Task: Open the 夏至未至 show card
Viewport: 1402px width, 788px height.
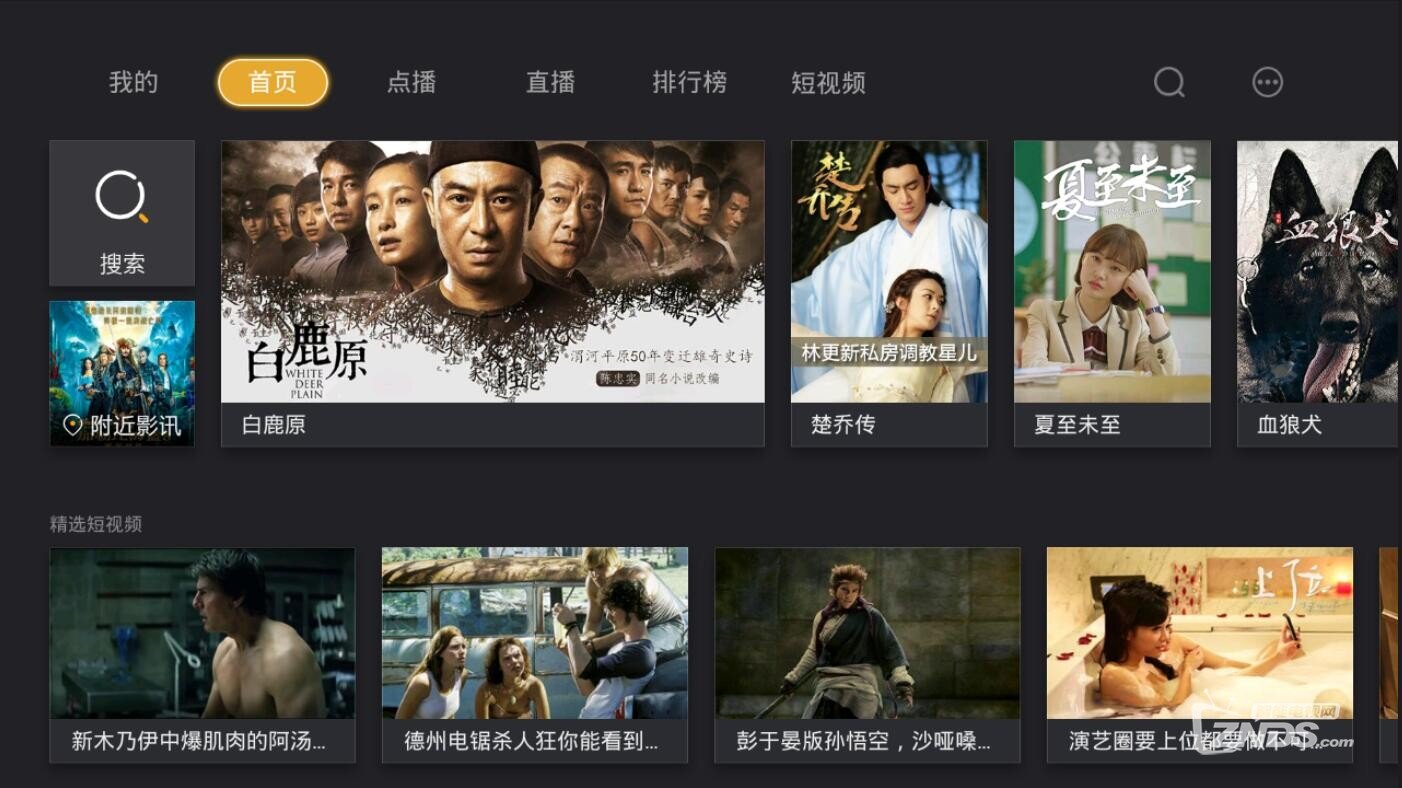Action: pos(1112,290)
